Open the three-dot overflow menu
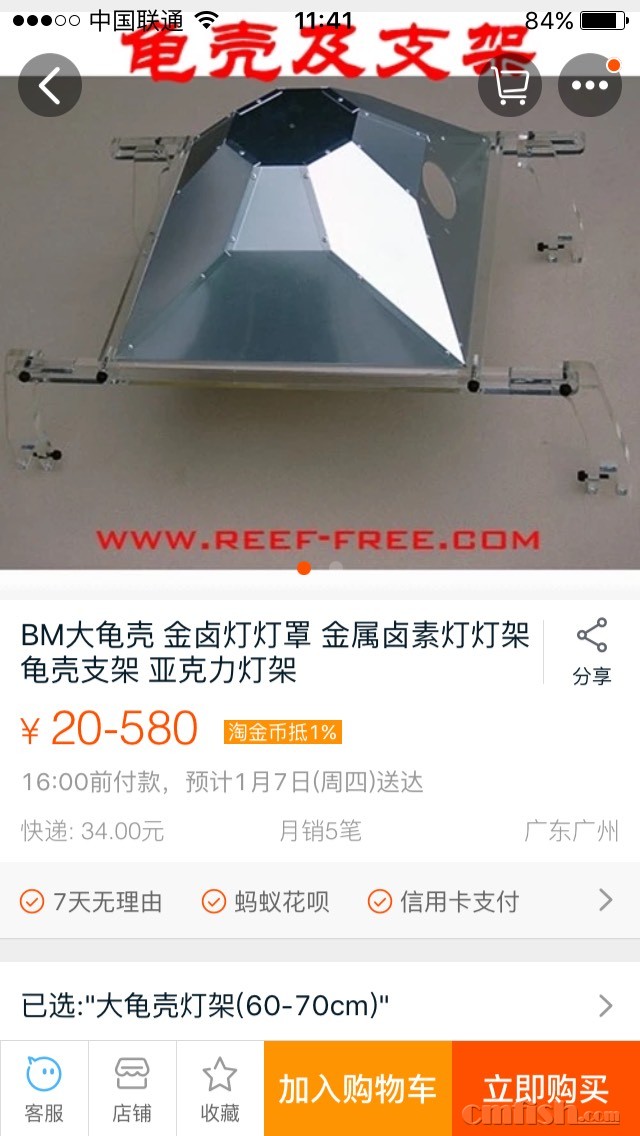The width and height of the screenshot is (640, 1136). [590, 86]
